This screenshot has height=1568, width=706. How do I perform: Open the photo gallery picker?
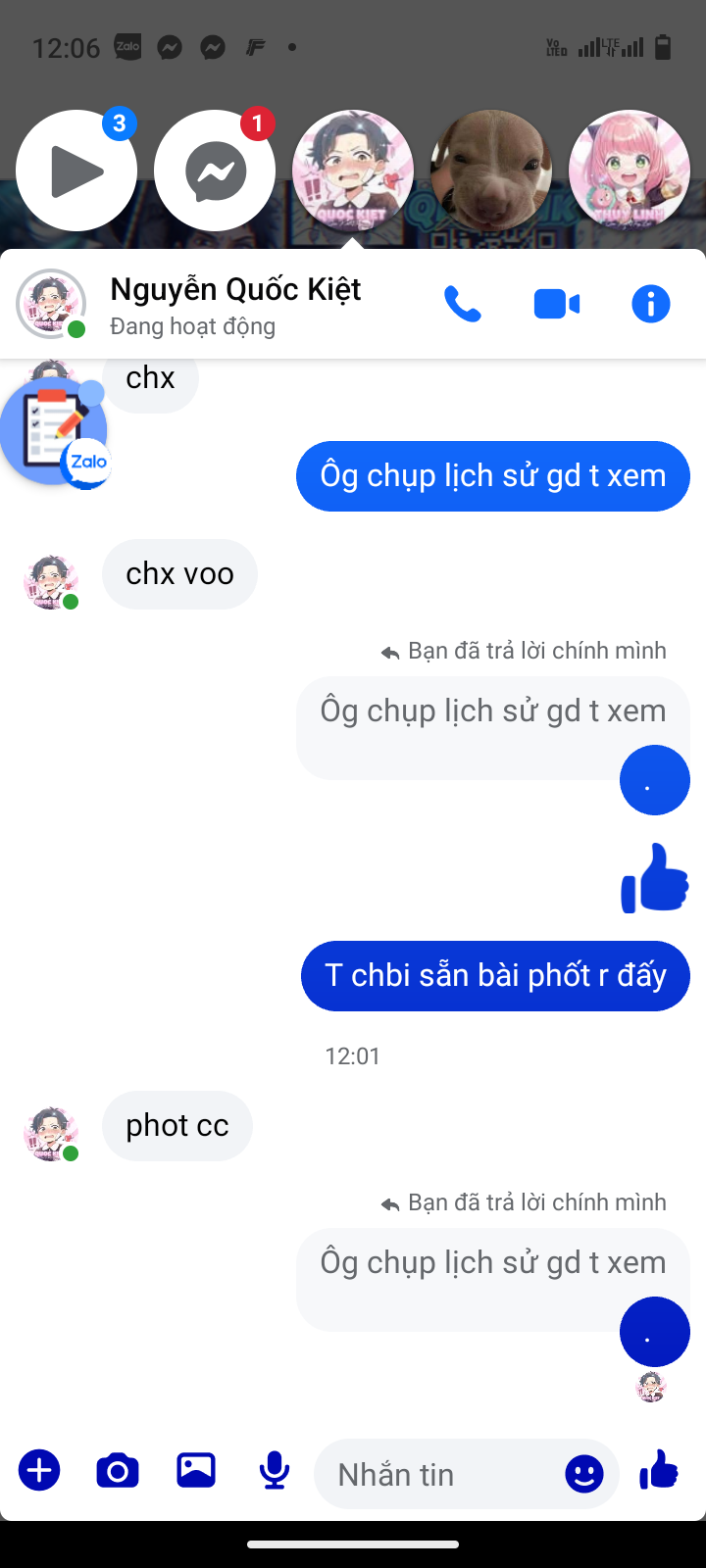coord(196,1470)
